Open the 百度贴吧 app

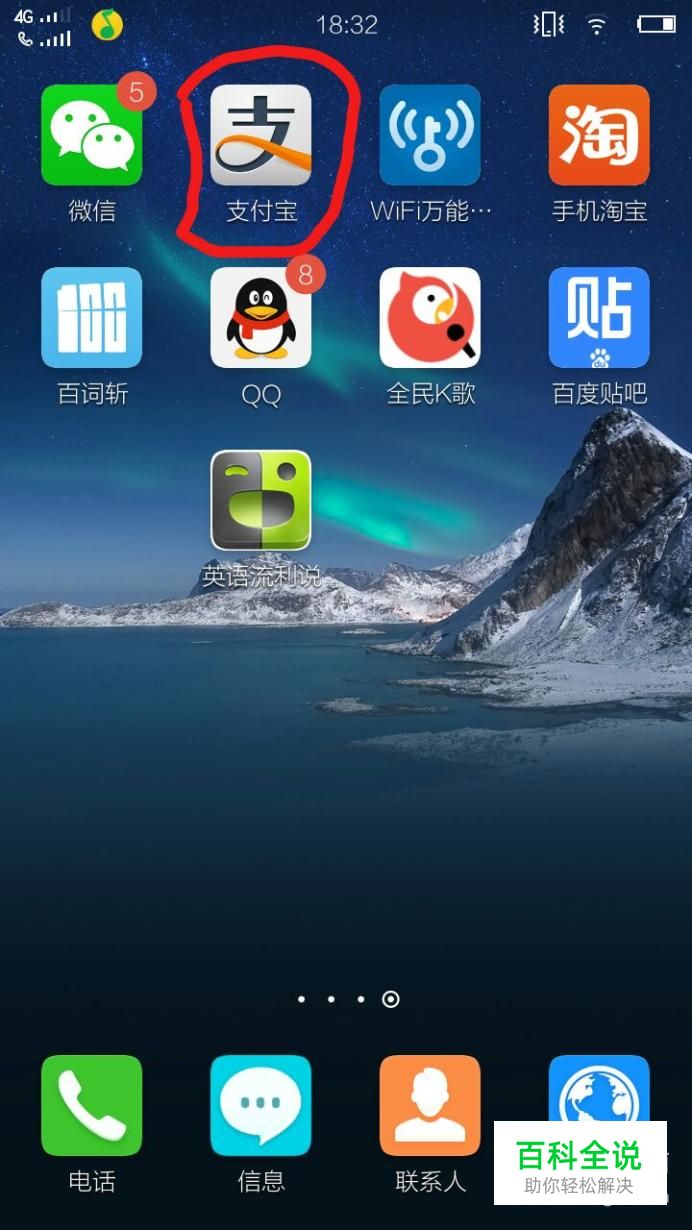pyautogui.click(x=599, y=318)
